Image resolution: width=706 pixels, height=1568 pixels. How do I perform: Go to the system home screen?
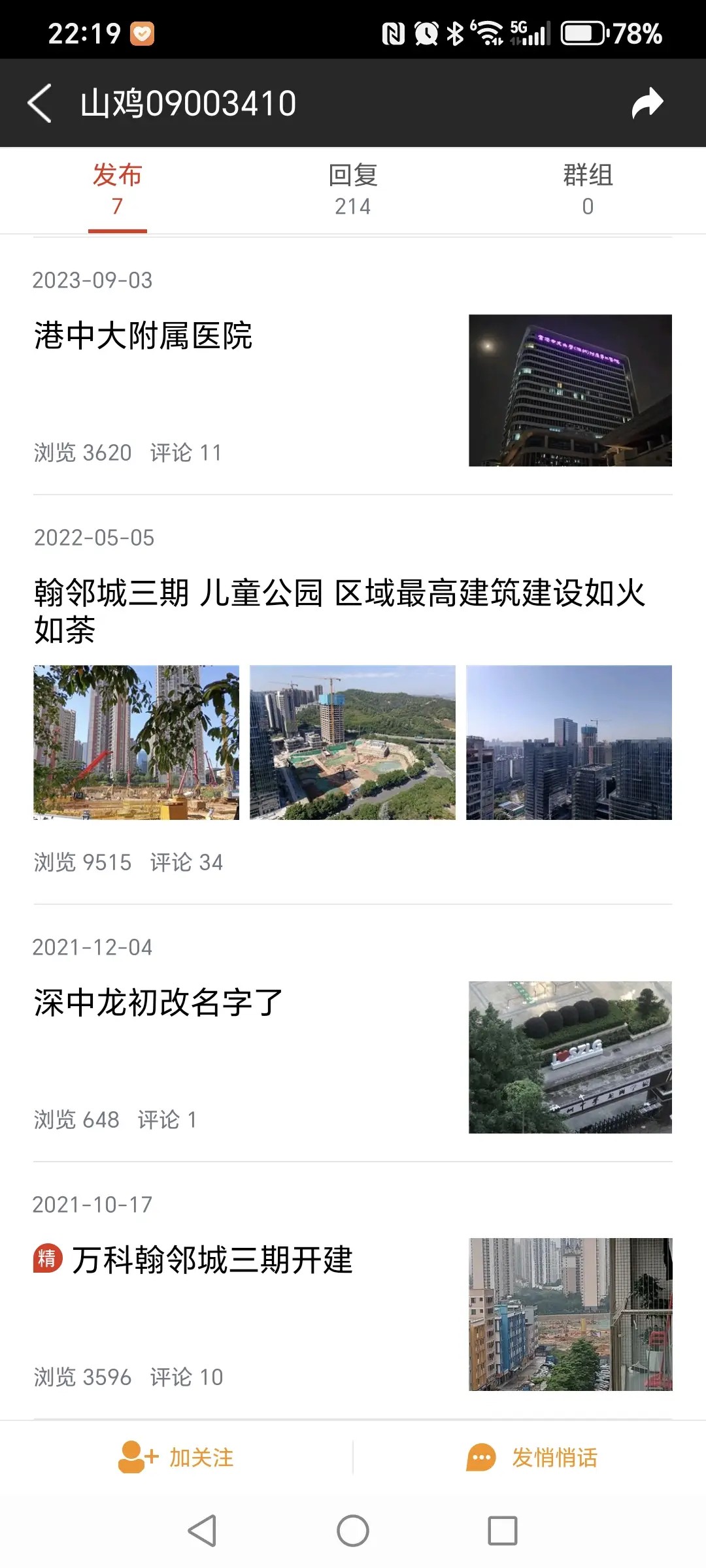point(353,1531)
